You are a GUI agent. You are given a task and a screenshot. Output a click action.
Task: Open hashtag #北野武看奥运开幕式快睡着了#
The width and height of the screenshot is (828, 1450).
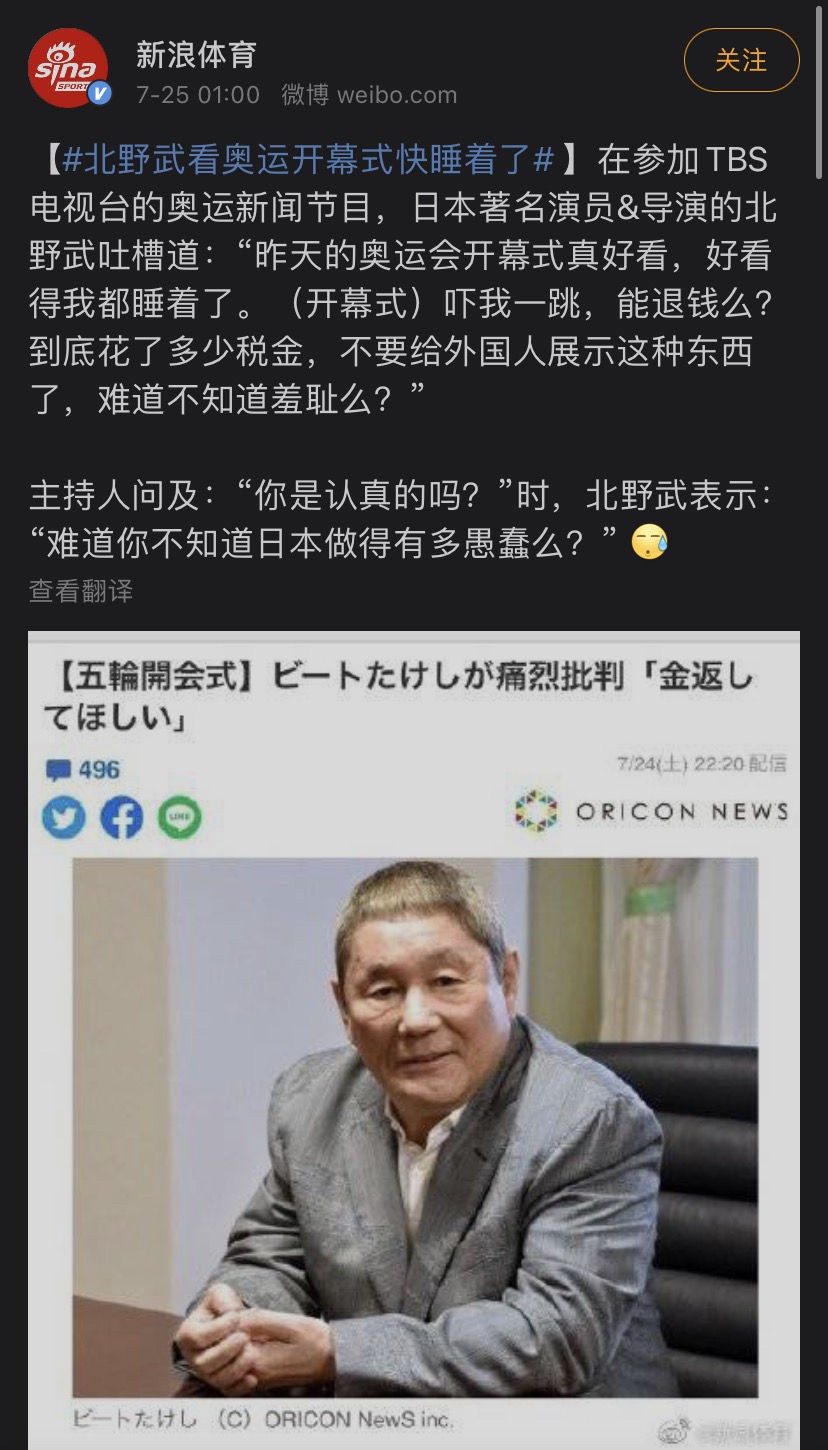[308, 159]
